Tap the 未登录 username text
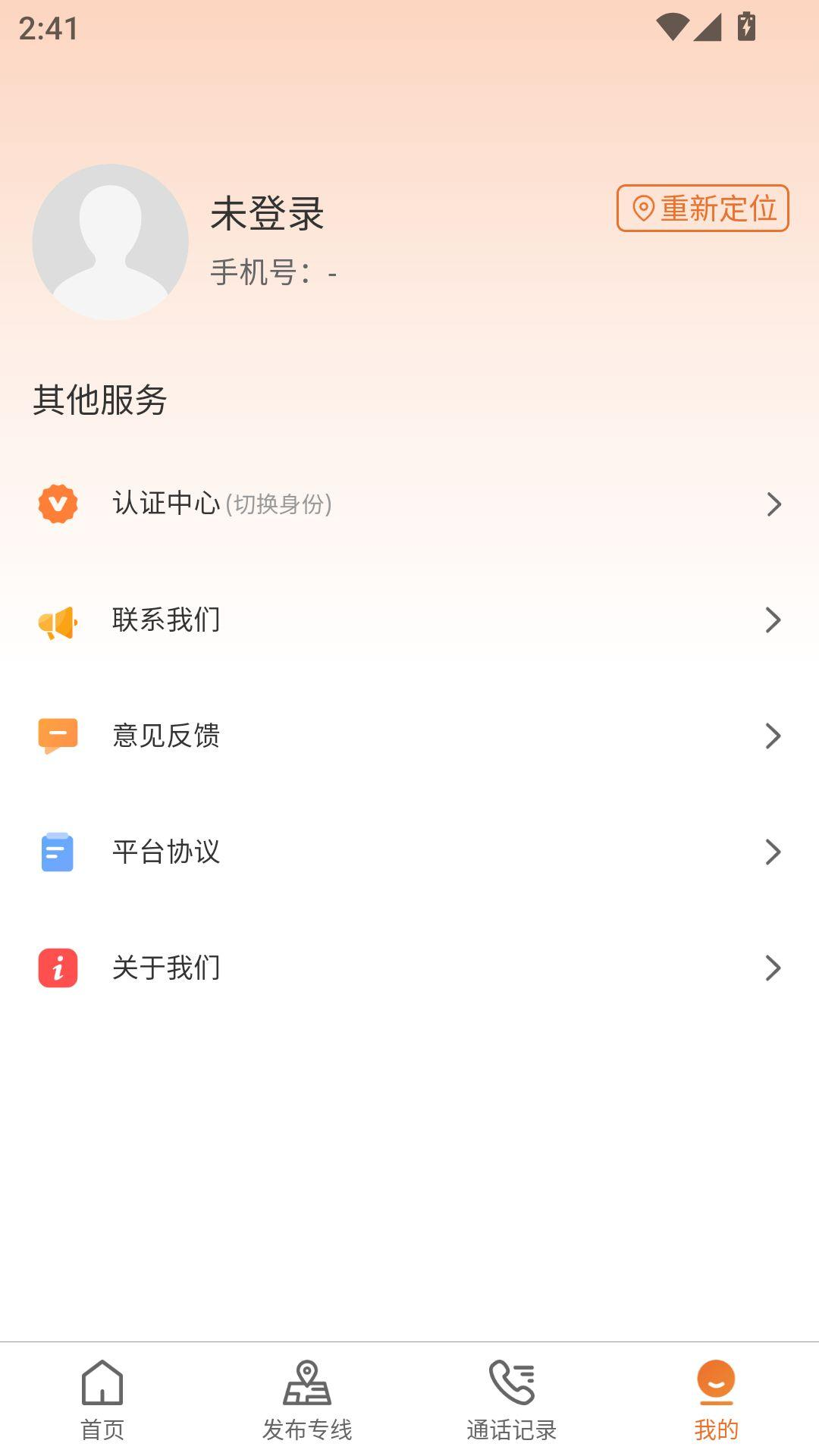The width and height of the screenshot is (819, 1456). [267, 215]
